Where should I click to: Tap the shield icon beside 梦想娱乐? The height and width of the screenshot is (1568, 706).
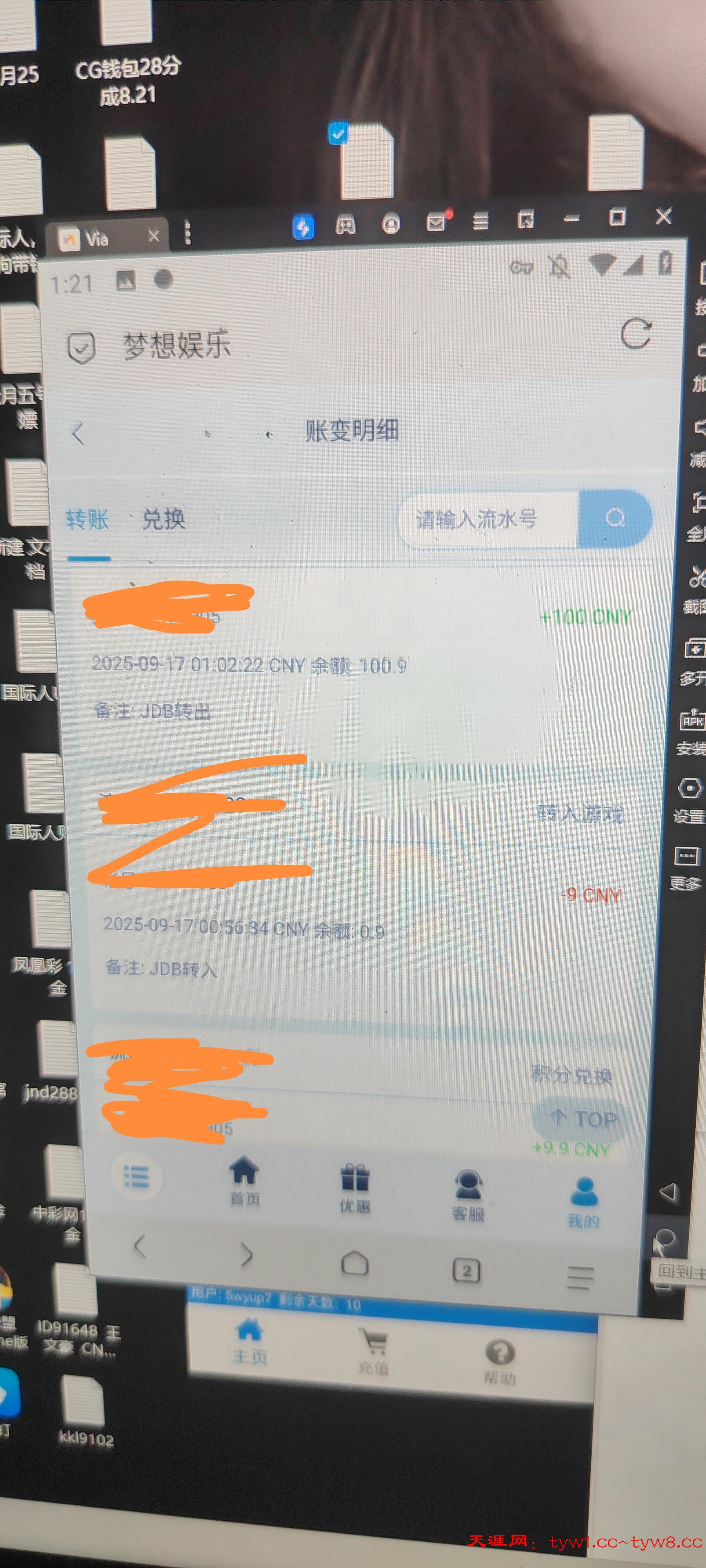[81, 347]
